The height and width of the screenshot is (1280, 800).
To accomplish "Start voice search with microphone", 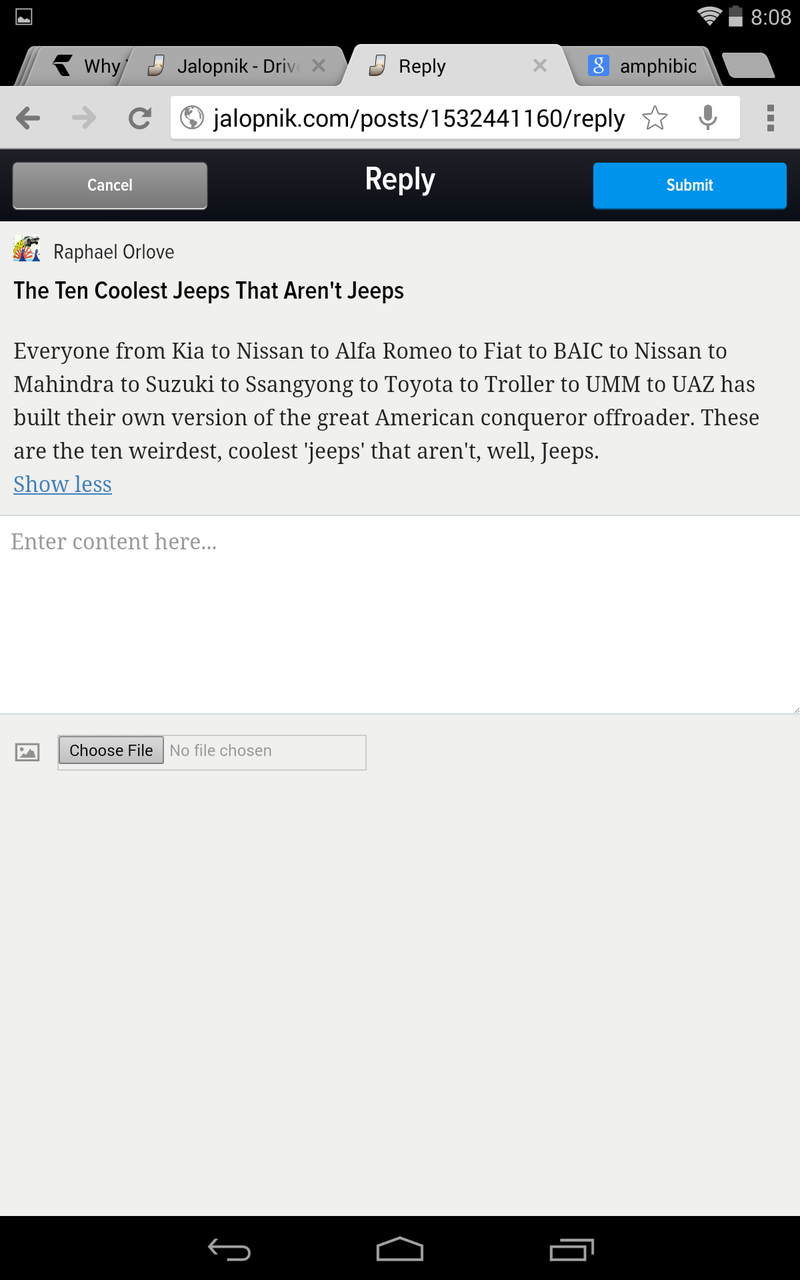I will (x=708, y=119).
